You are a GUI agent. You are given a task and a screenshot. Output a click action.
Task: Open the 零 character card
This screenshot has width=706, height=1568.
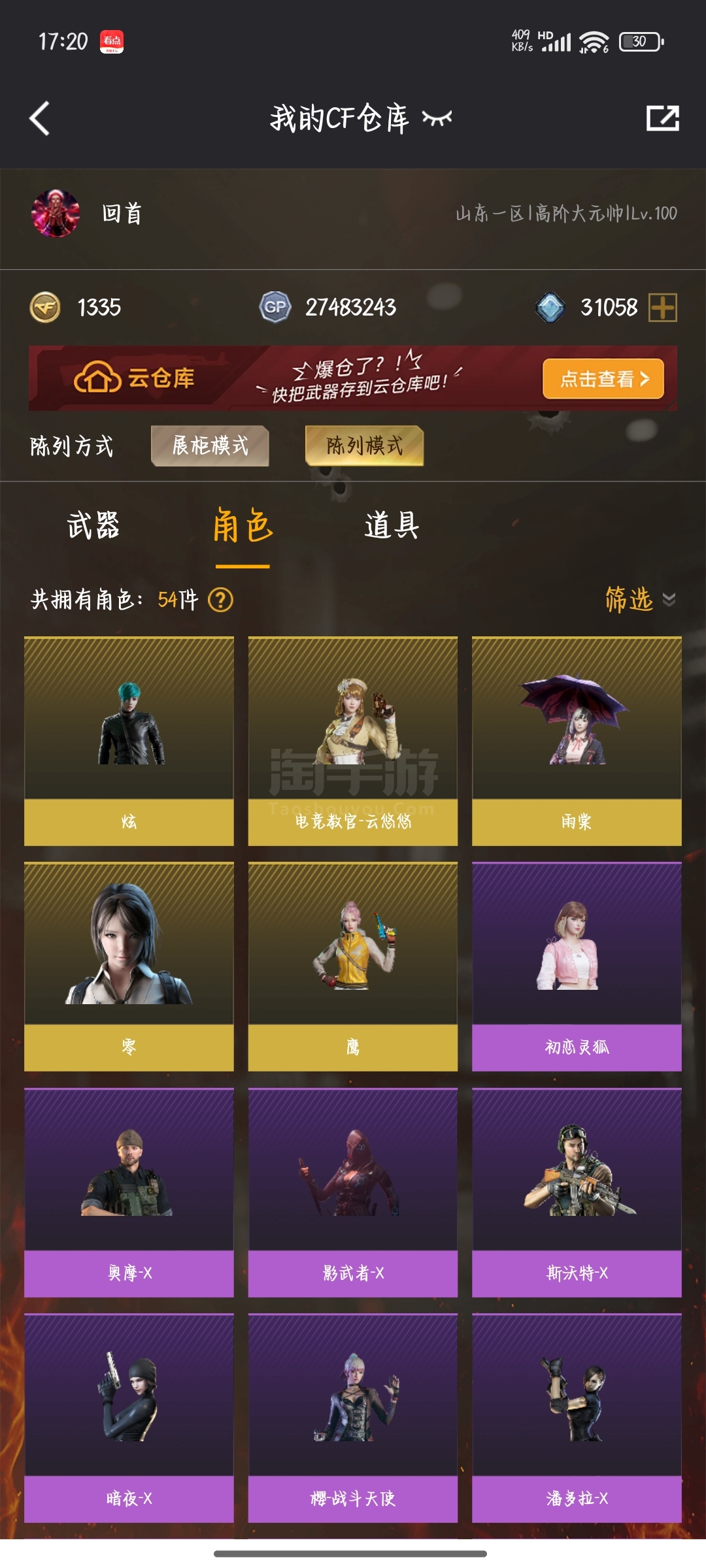click(129, 966)
